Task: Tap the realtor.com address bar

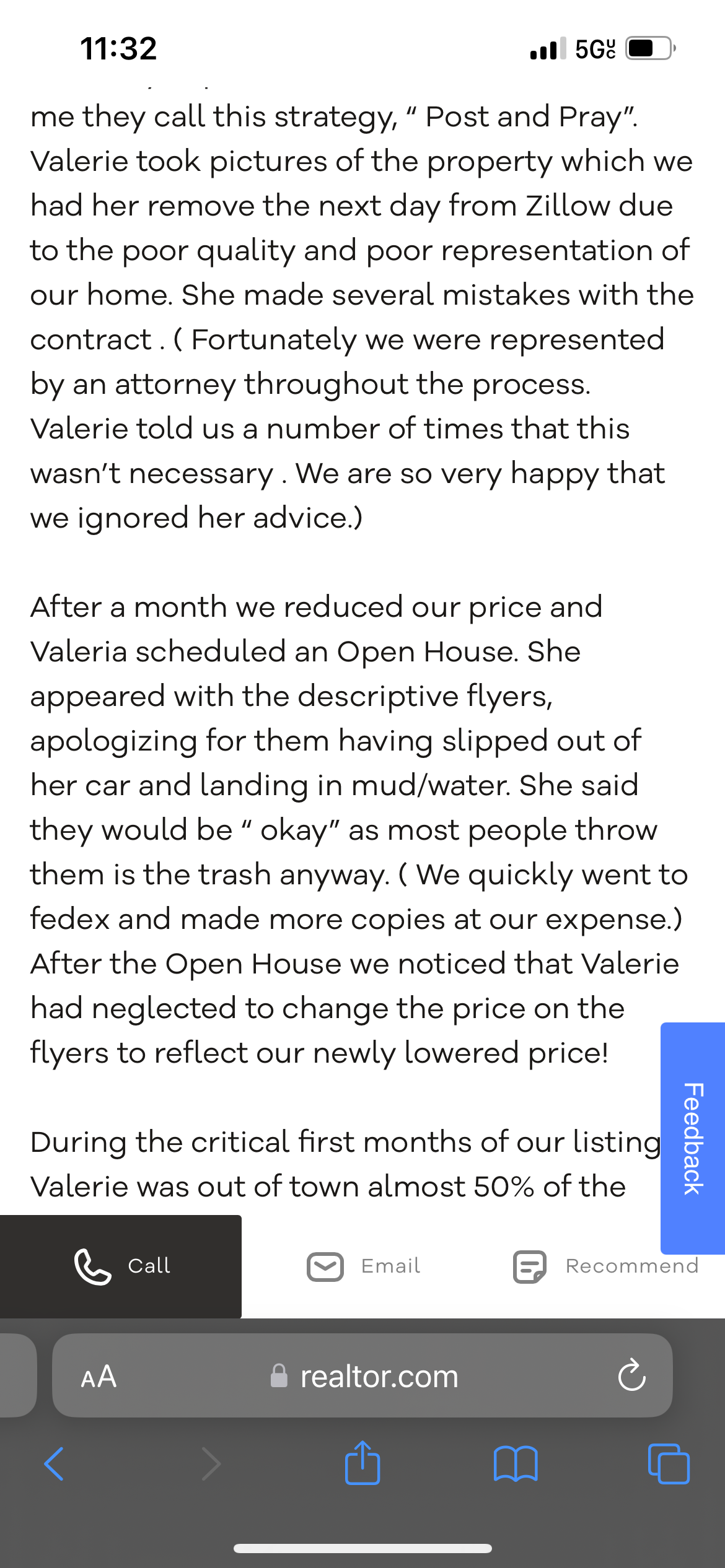Action: point(364,1376)
